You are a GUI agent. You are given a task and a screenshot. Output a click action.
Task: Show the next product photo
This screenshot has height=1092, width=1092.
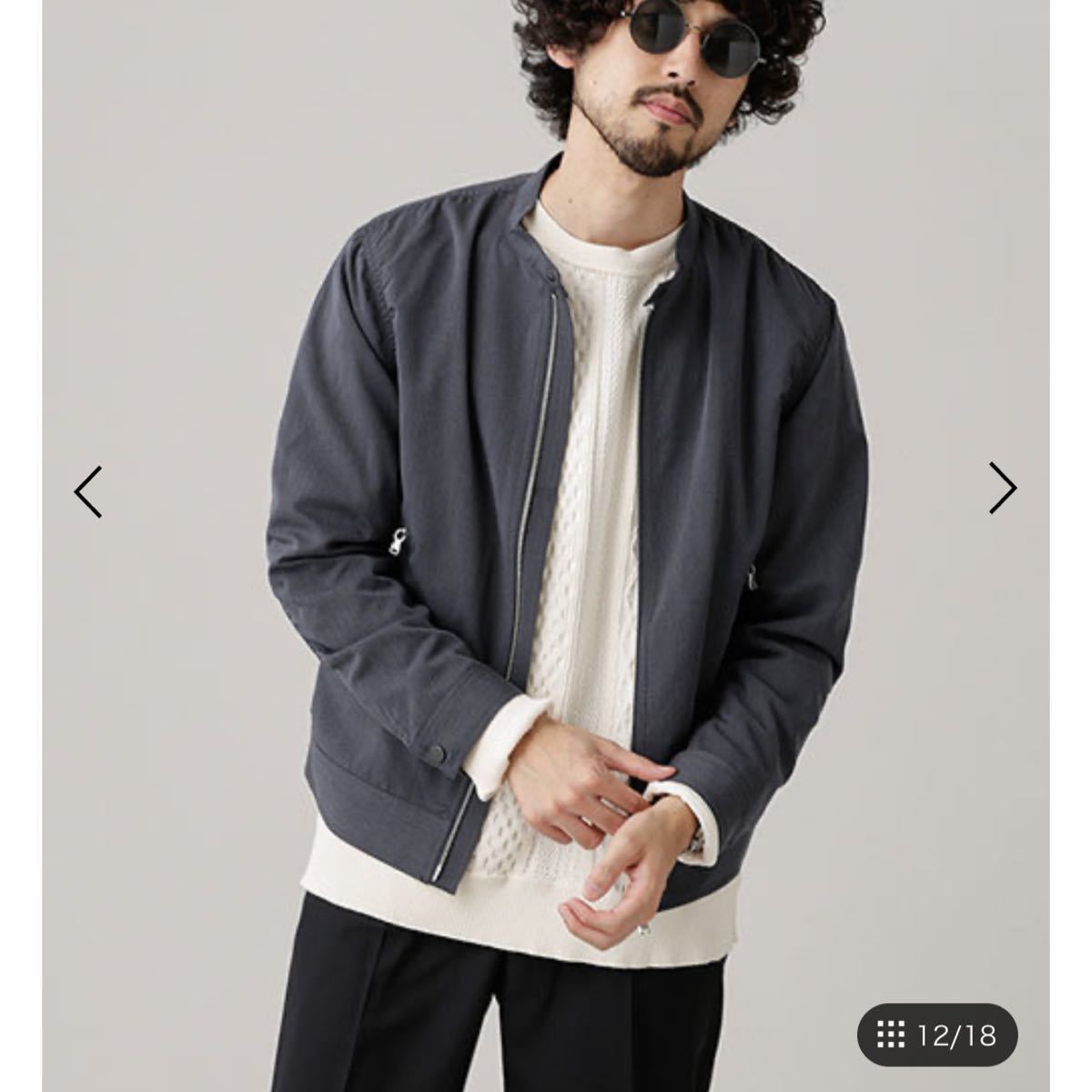(1002, 489)
